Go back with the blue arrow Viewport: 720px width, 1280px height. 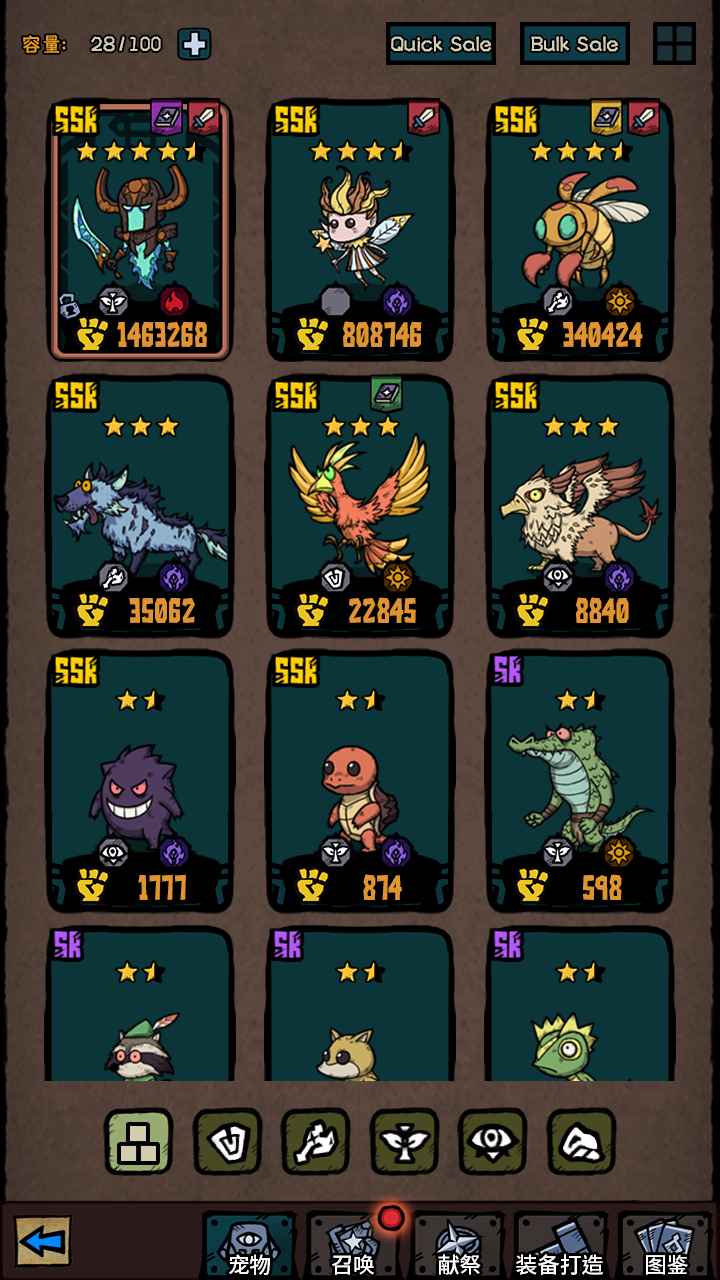tap(42, 1242)
